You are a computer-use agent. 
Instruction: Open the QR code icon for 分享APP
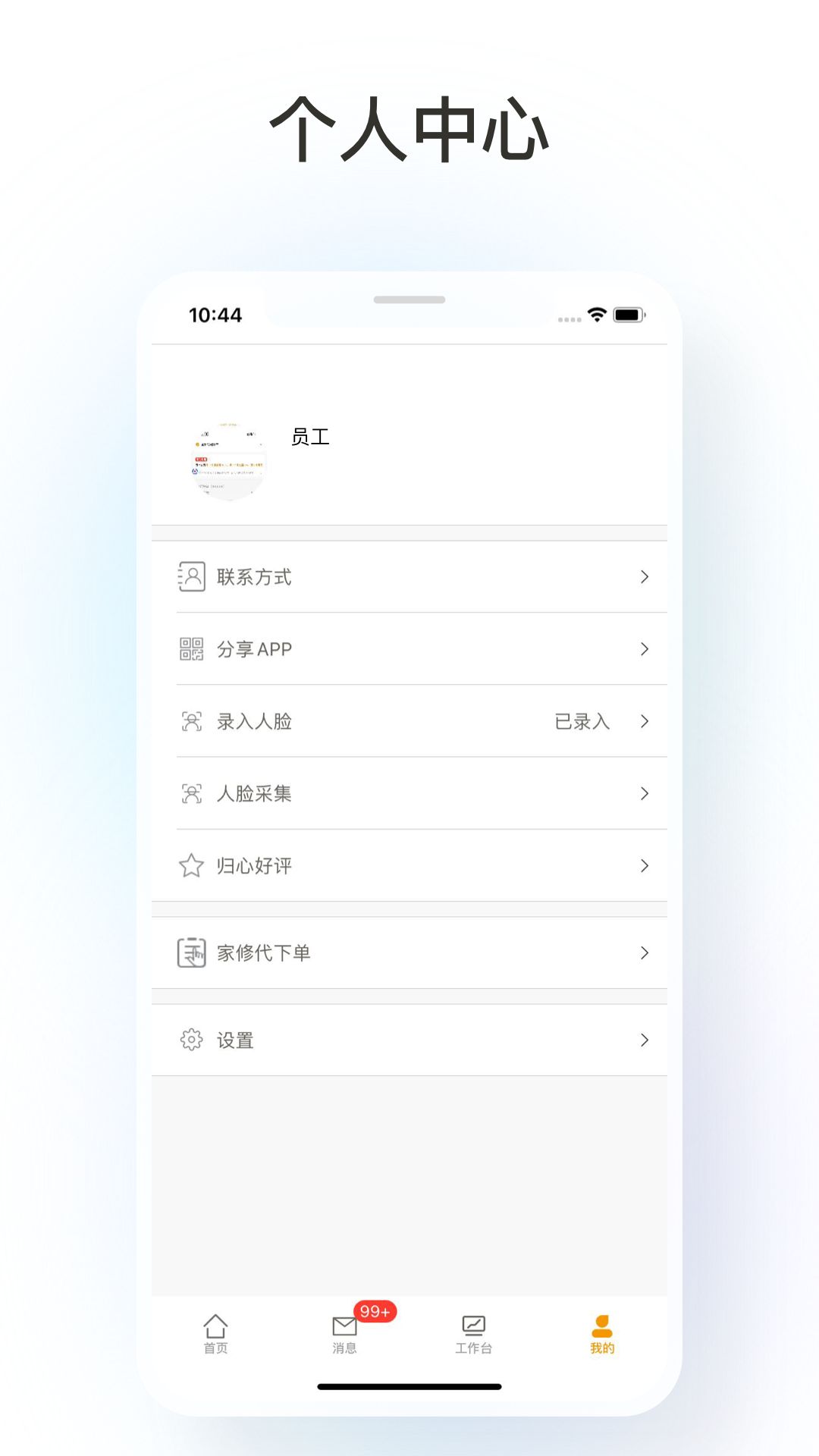click(x=192, y=648)
